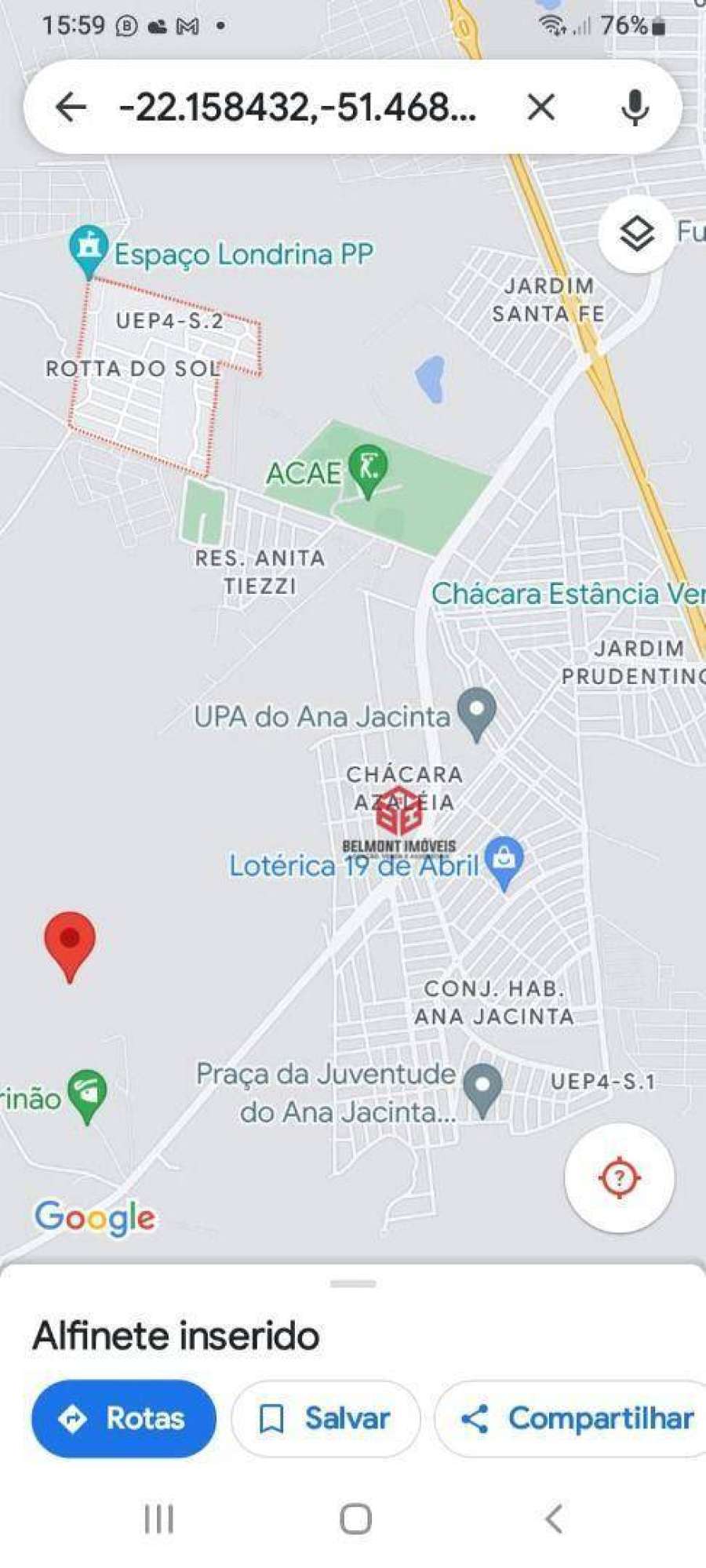The height and width of the screenshot is (1568, 706).
Task: Open recent apps from navigation bar
Action: click(158, 1519)
